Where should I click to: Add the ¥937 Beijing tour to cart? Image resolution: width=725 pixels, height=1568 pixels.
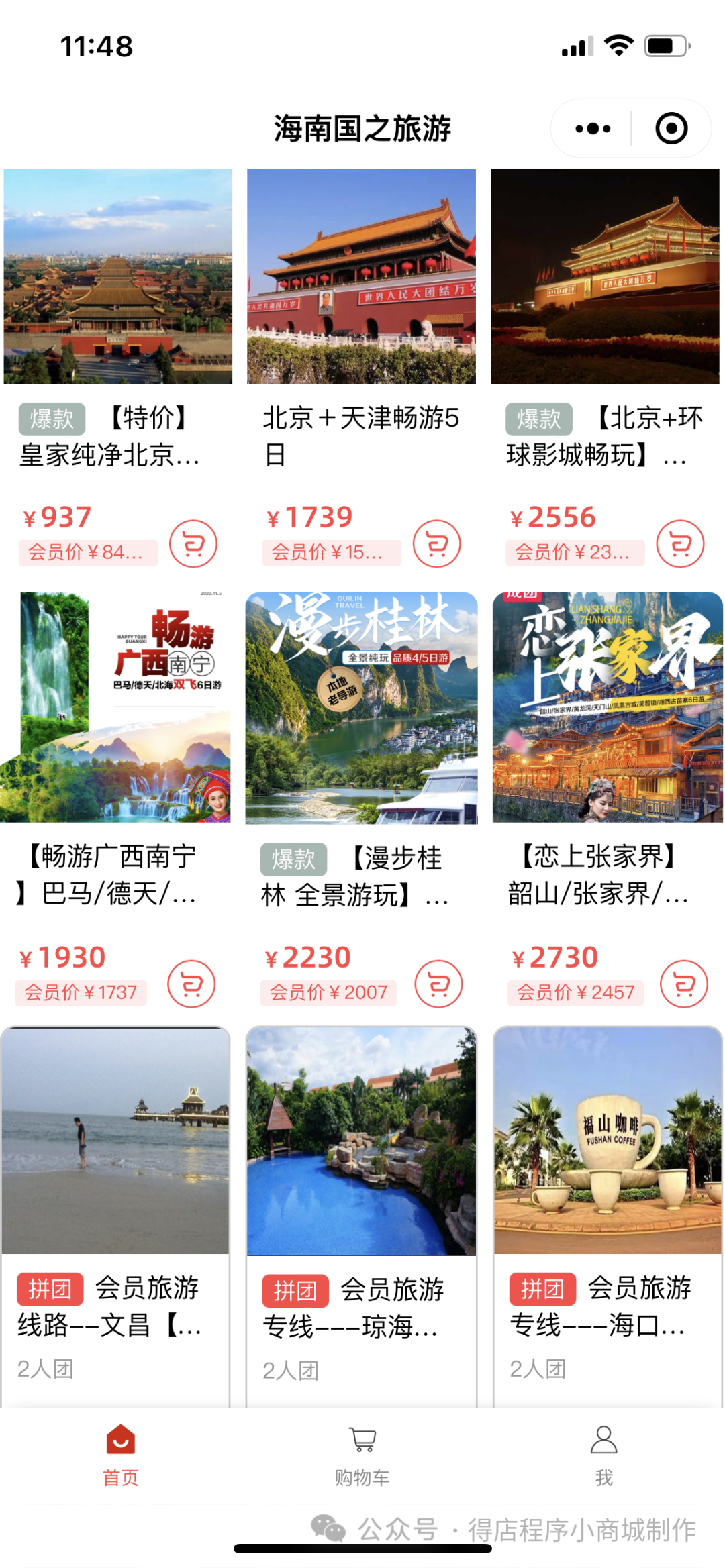193,543
